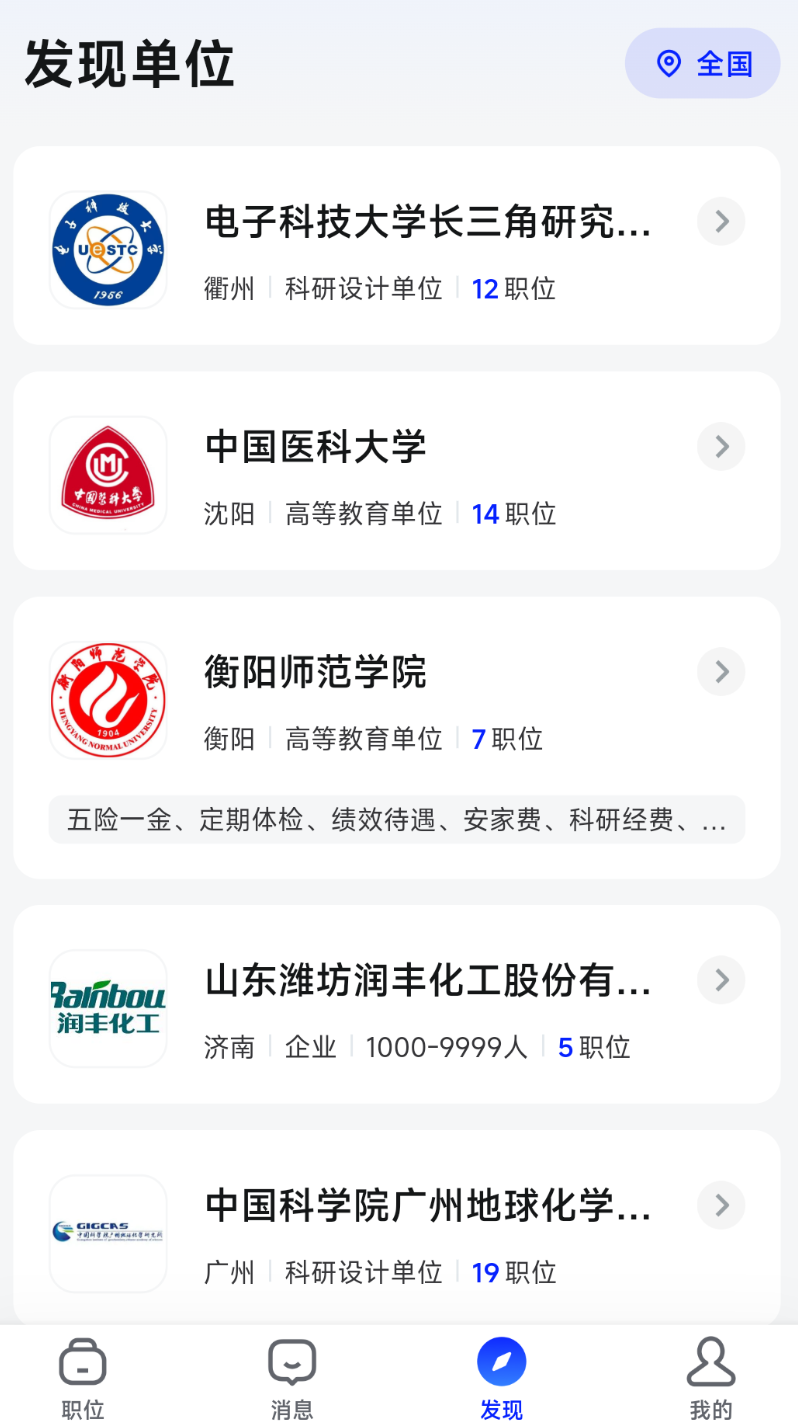798x1424 pixels.
Task: Tap the 发现 tab
Action: pos(501,1378)
